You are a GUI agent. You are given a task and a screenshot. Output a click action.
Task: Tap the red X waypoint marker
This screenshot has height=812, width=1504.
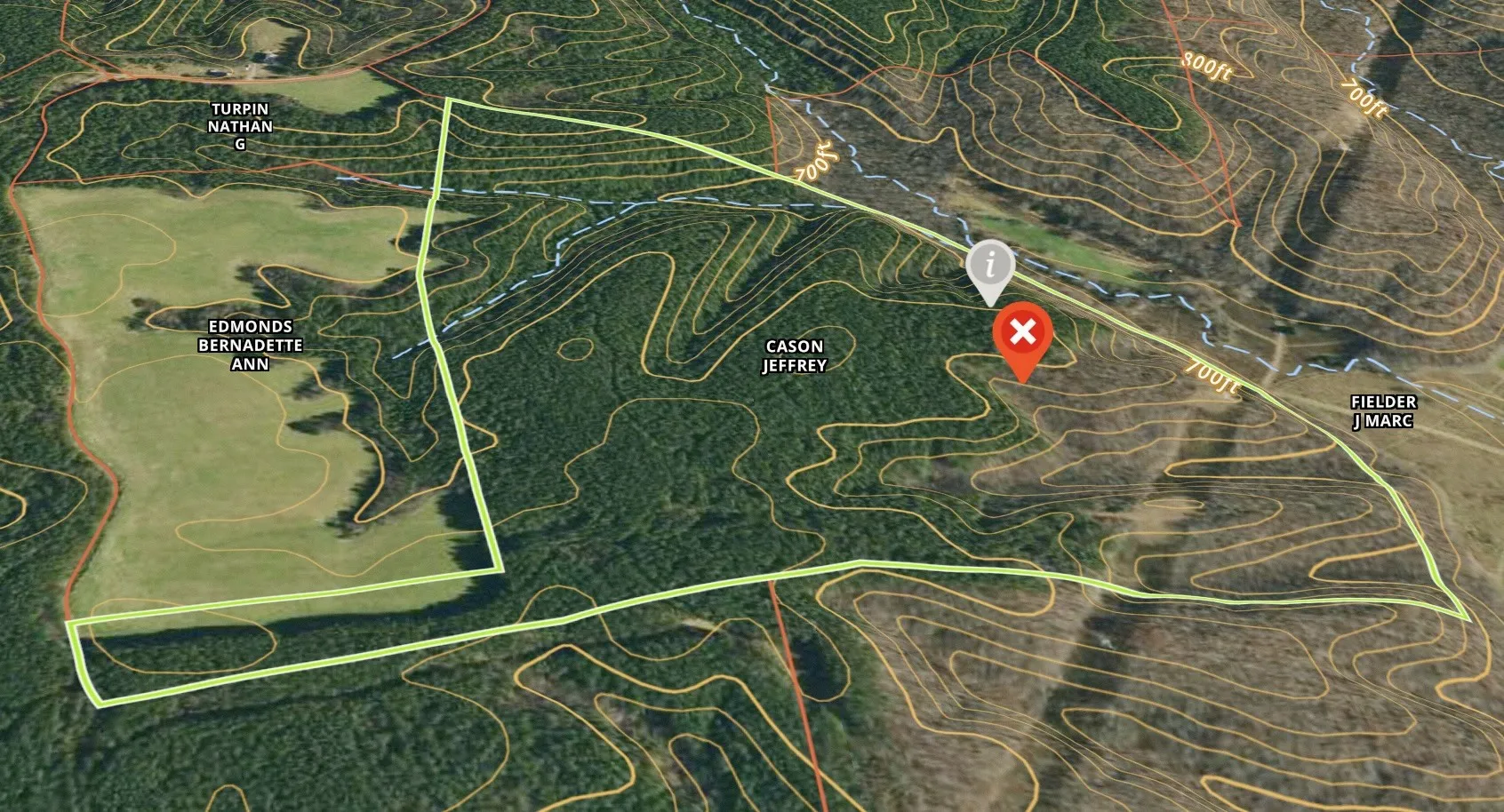[x=1023, y=335]
